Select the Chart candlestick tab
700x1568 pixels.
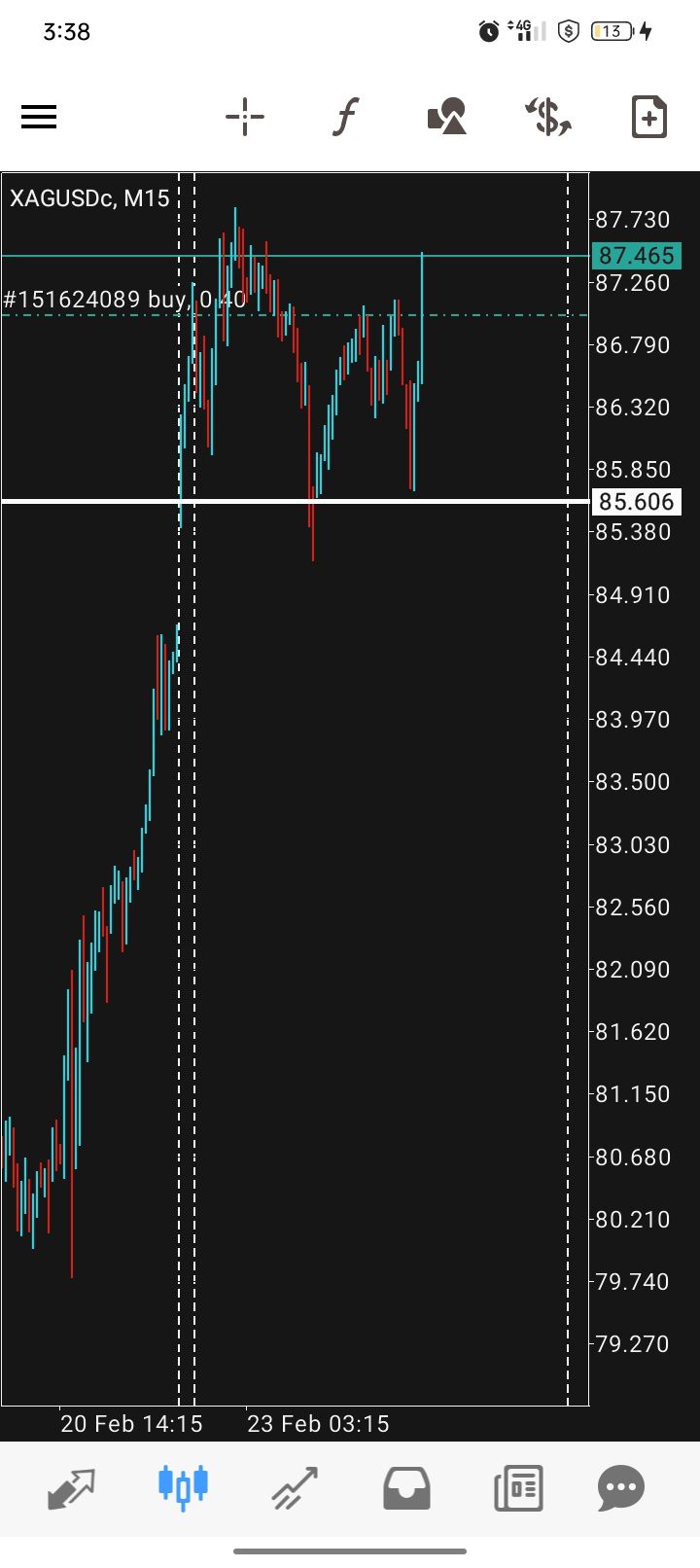click(x=183, y=1487)
